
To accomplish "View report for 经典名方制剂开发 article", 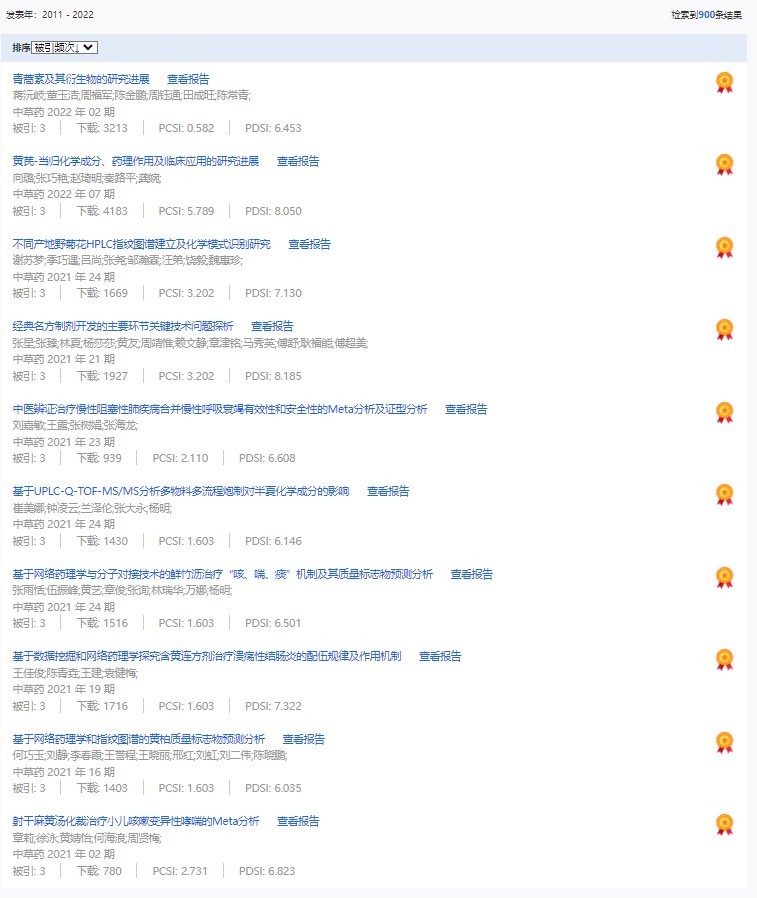I will [x=272, y=326].
